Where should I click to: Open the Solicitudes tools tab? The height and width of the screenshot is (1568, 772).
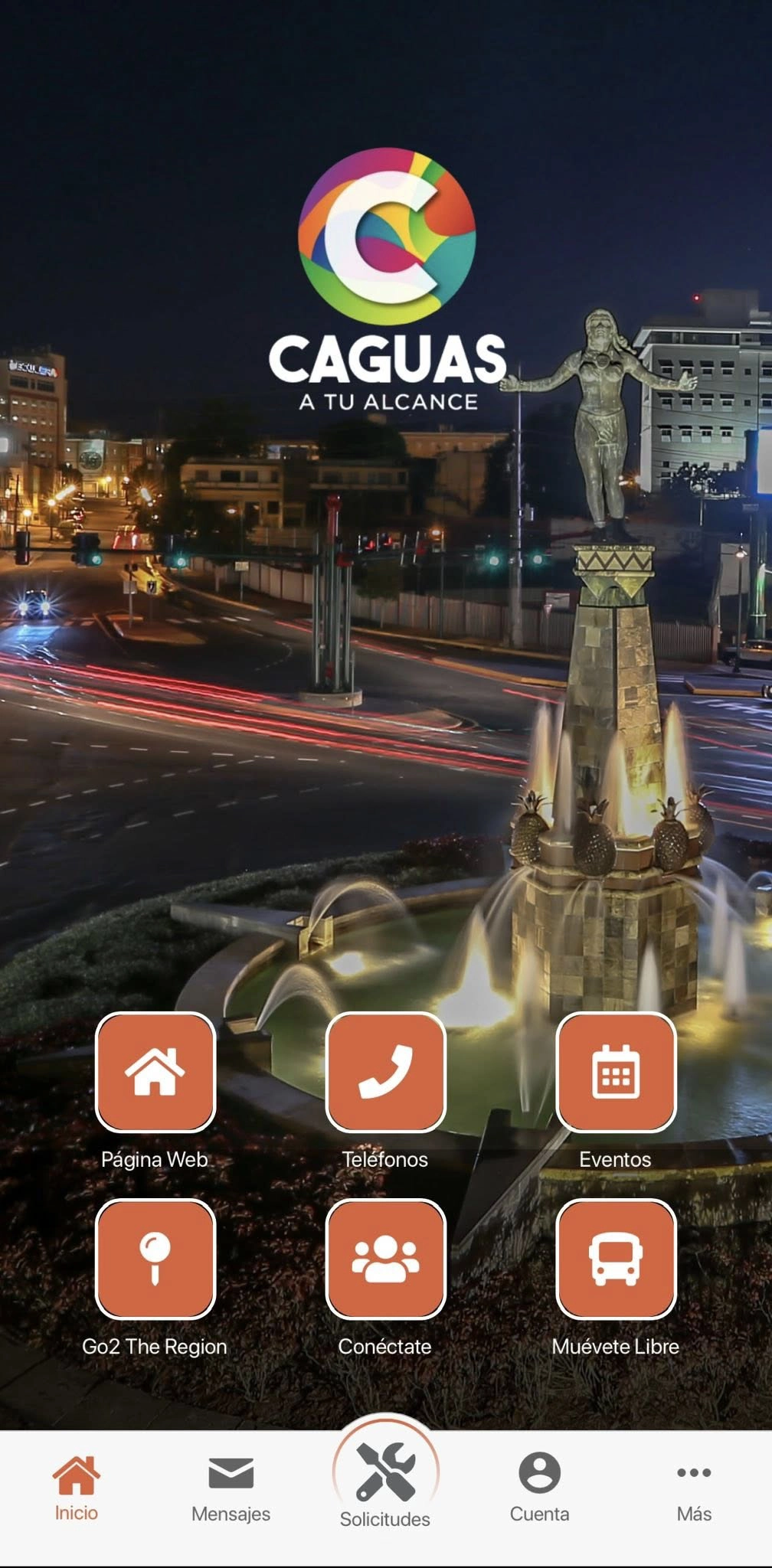(x=385, y=1481)
